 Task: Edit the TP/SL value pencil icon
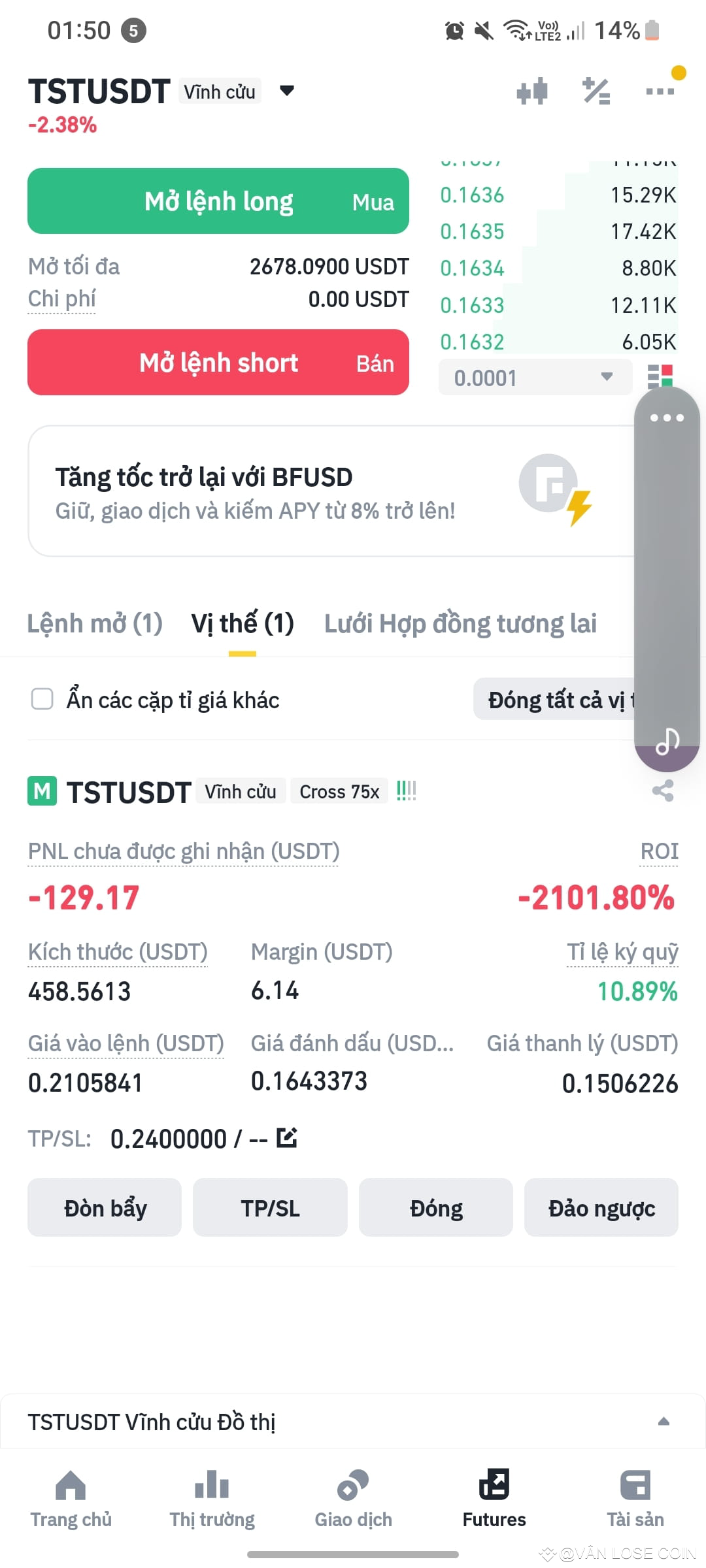(287, 1138)
